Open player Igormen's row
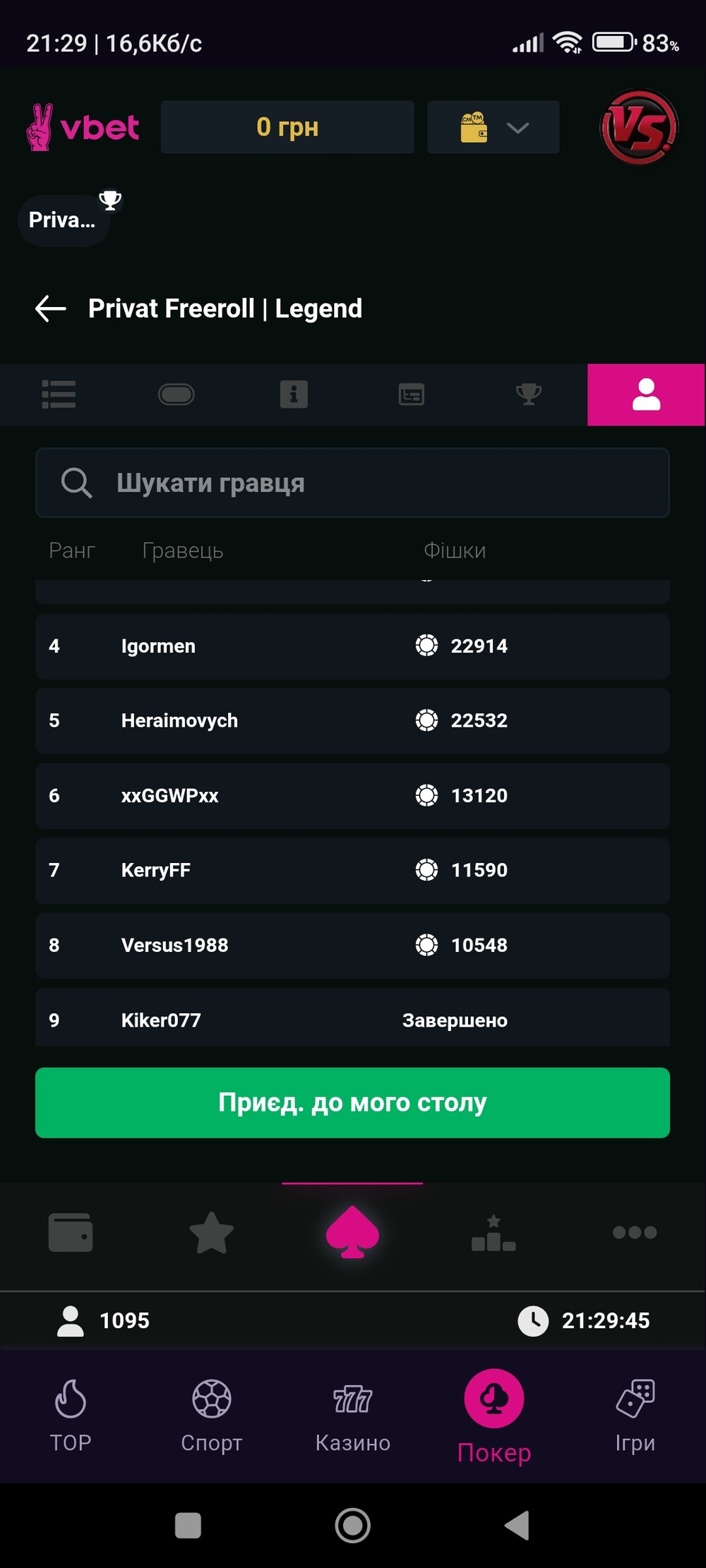 [x=352, y=646]
